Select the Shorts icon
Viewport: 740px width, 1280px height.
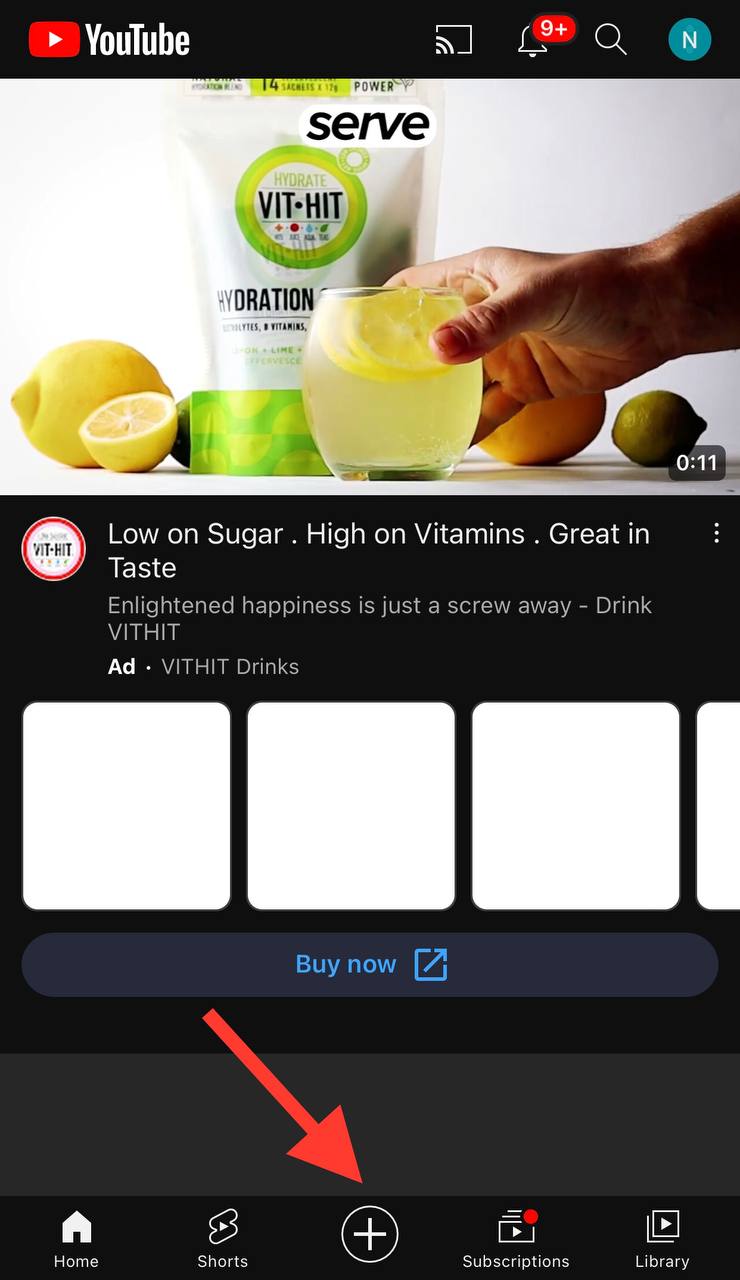click(222, 1224)
